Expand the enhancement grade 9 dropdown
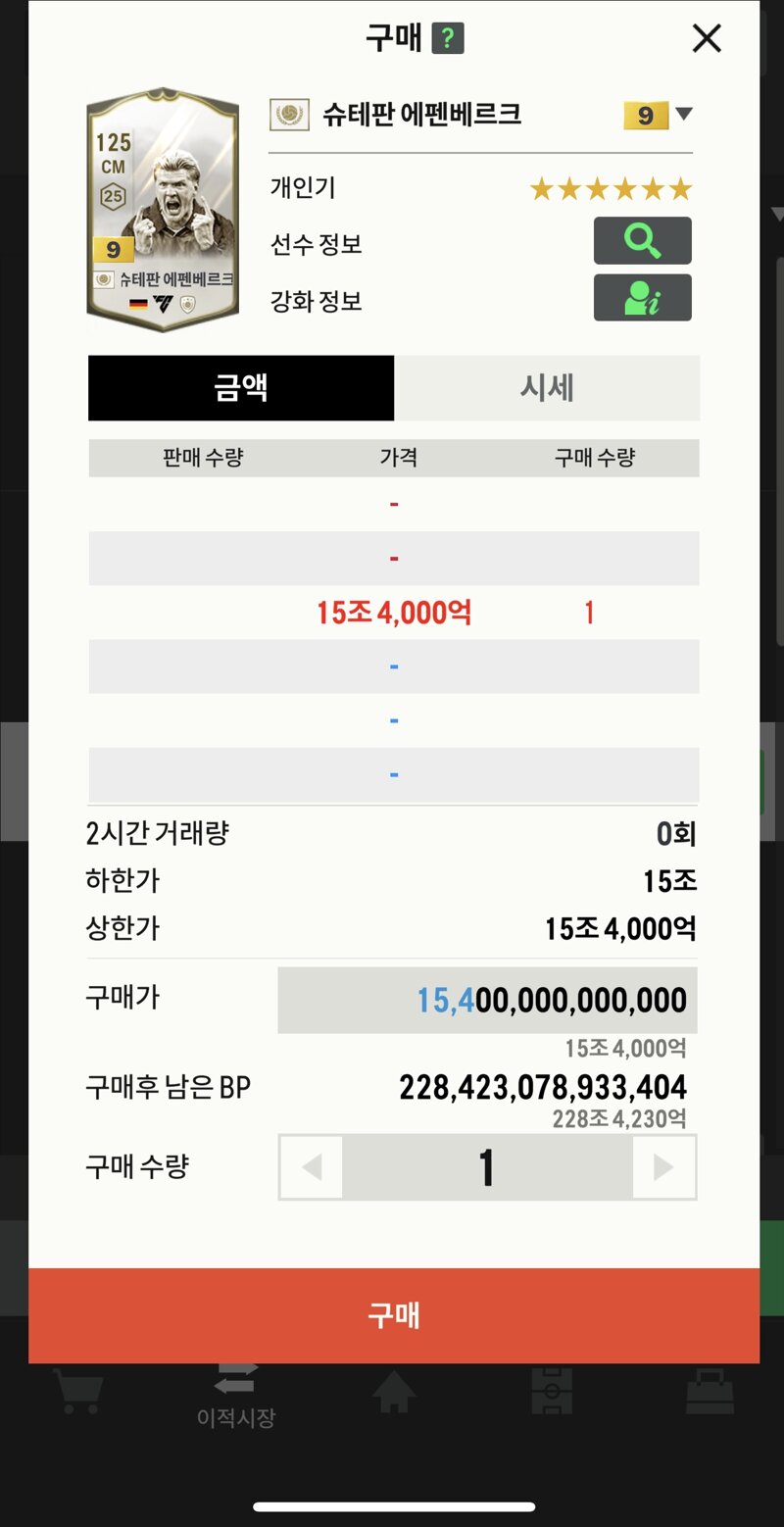This screenshot has height=1527, width=784. 659,115
